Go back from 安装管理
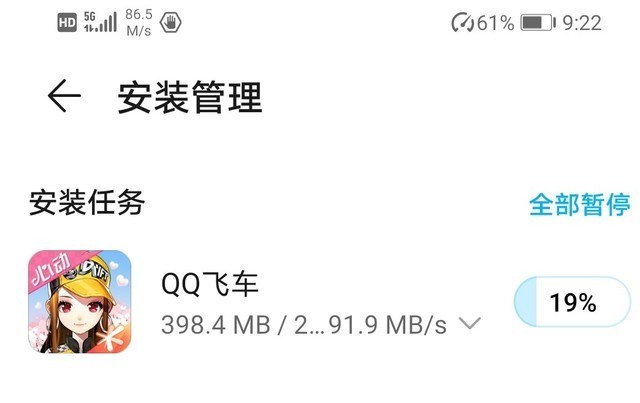 tap(64, 97)
